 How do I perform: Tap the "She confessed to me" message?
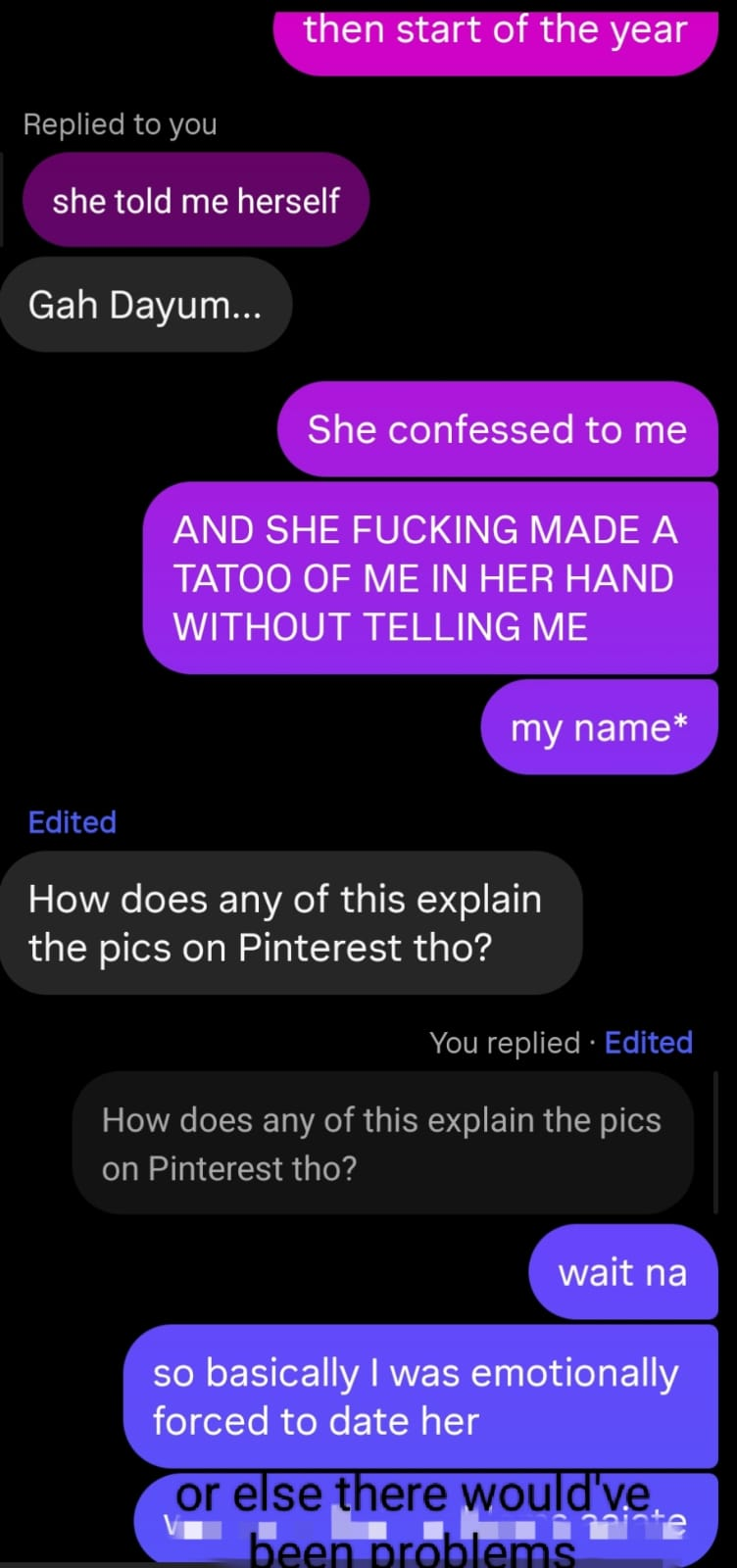(498, 429)
